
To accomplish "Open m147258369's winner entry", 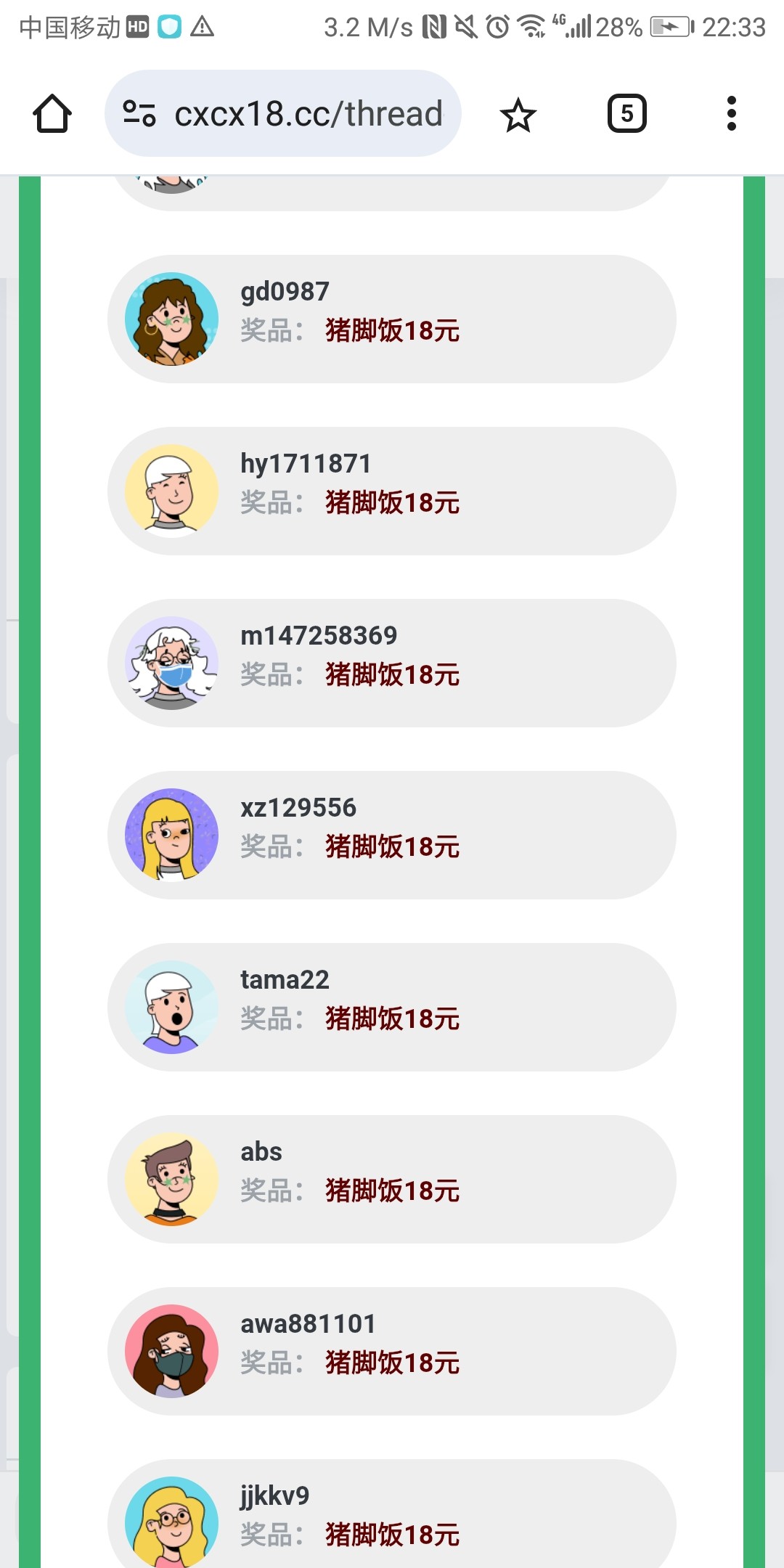I will 392,663.
